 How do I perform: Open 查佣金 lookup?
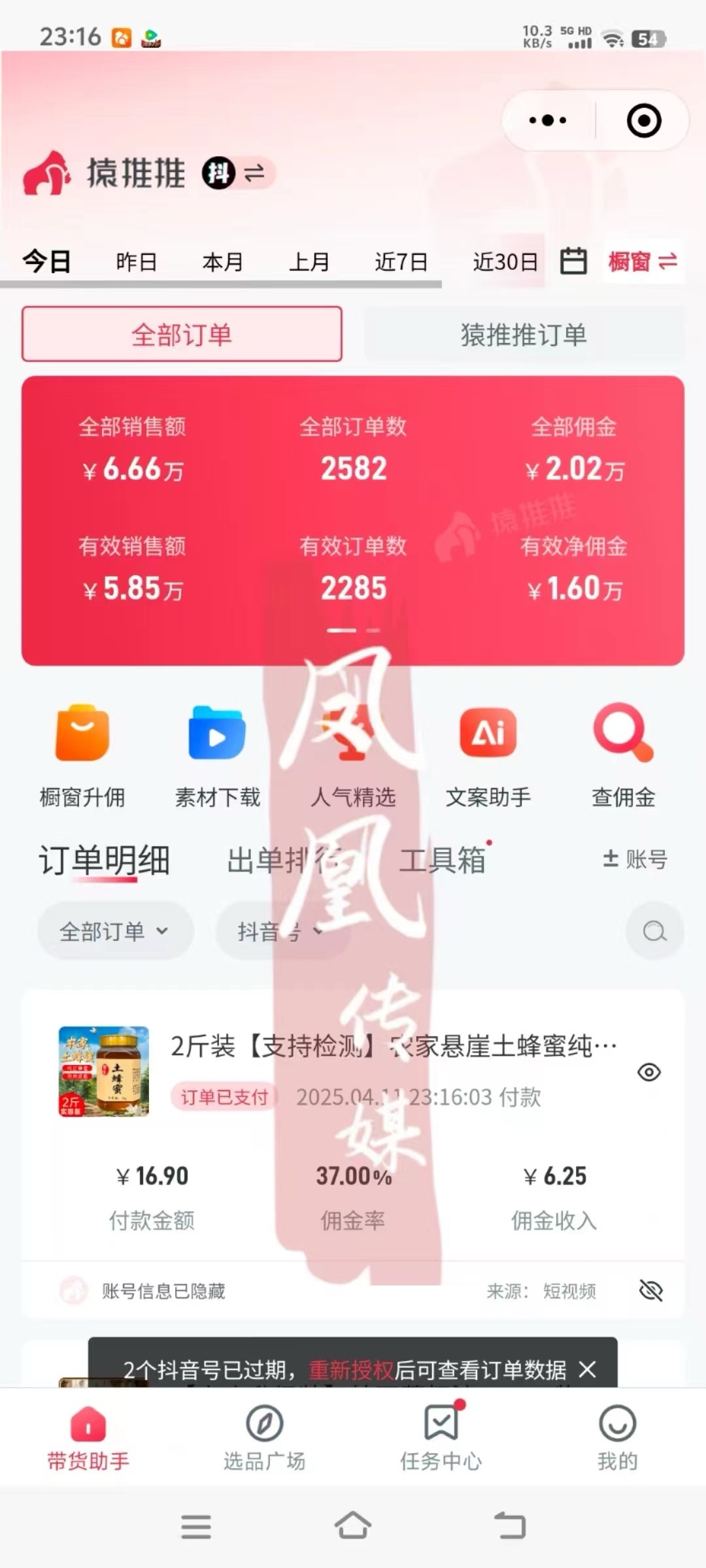(x=623, y=755)
